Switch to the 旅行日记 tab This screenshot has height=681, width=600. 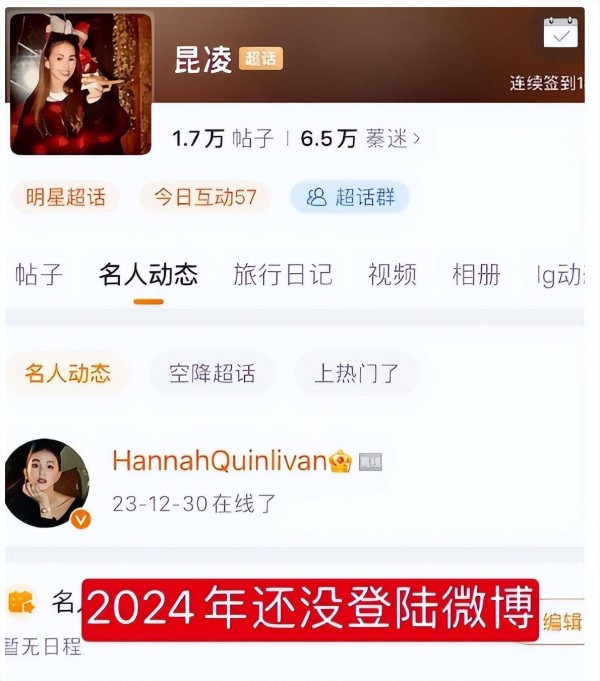point(283,275)
